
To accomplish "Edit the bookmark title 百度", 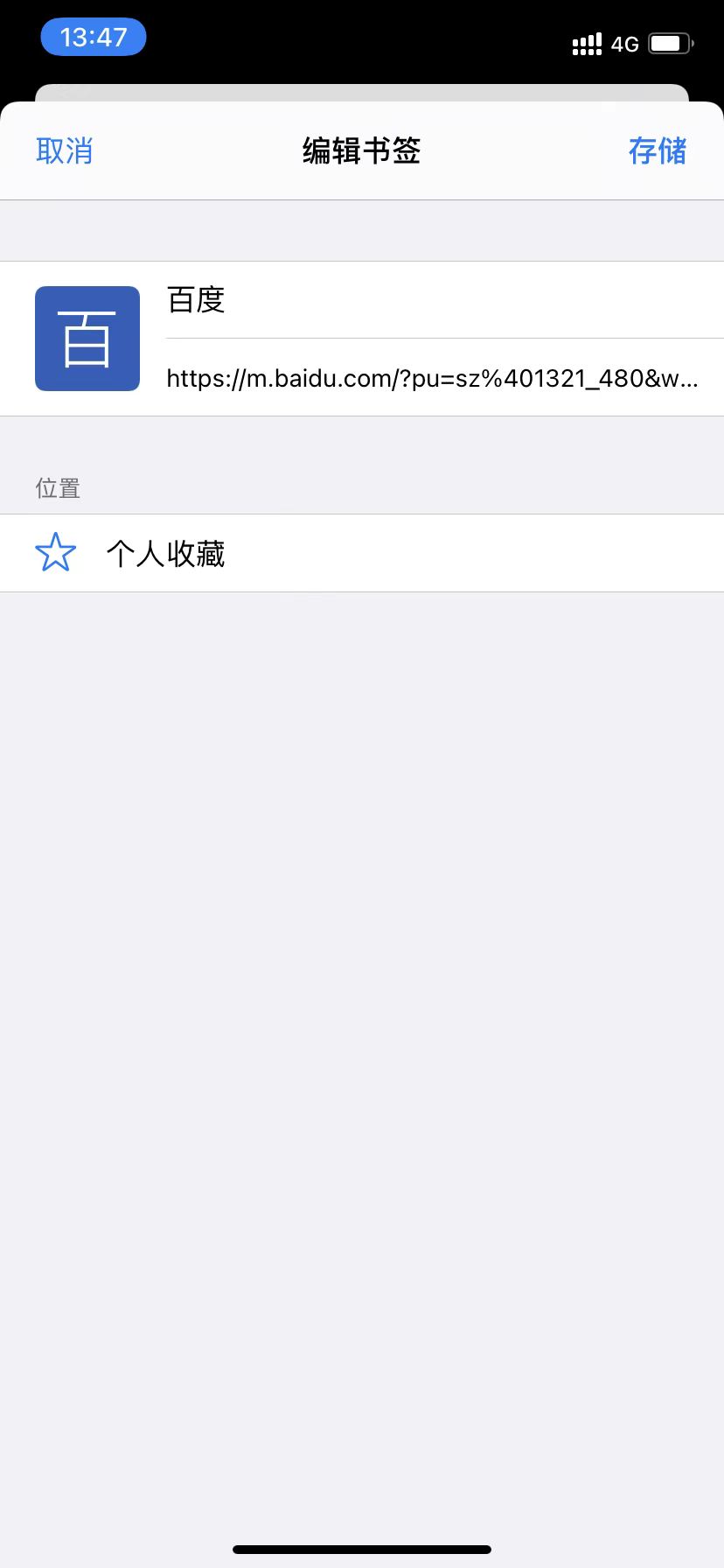I will click(x=444, y=300).
